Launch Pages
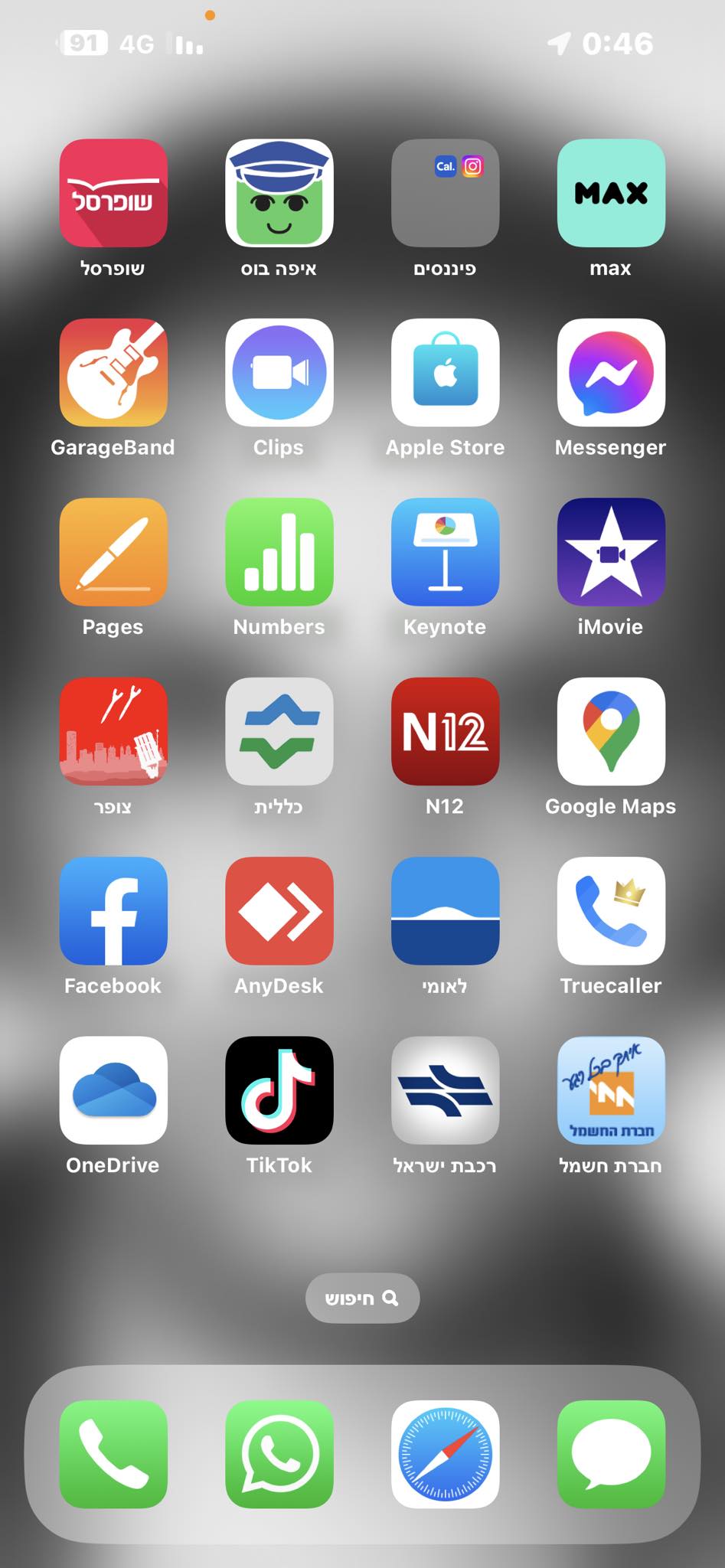 [x=113, y=552]
